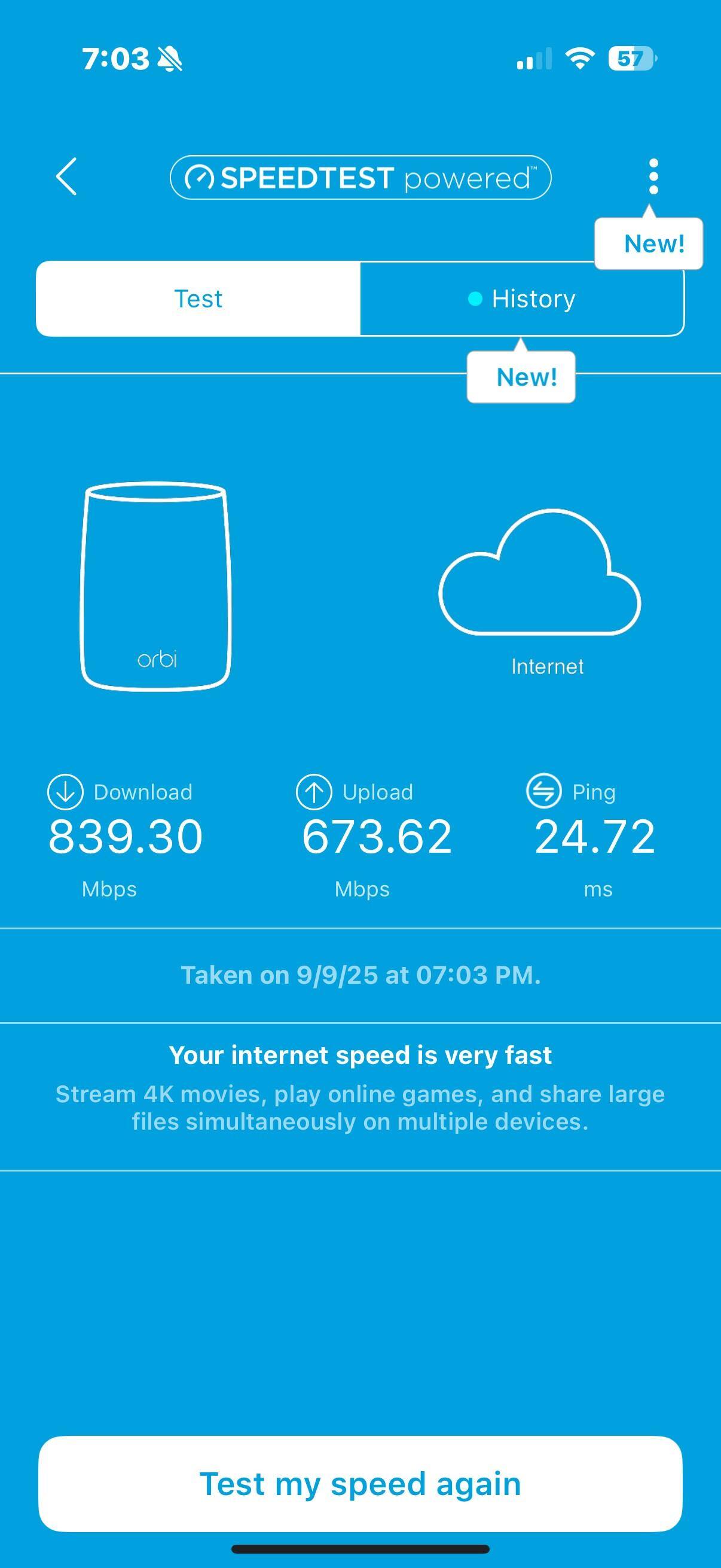Image resolution: width=721 pixels, height=1568 pixels.
Task: Tap the back chevron at top left
Action: pyautogui.click(x=67, y=177)
